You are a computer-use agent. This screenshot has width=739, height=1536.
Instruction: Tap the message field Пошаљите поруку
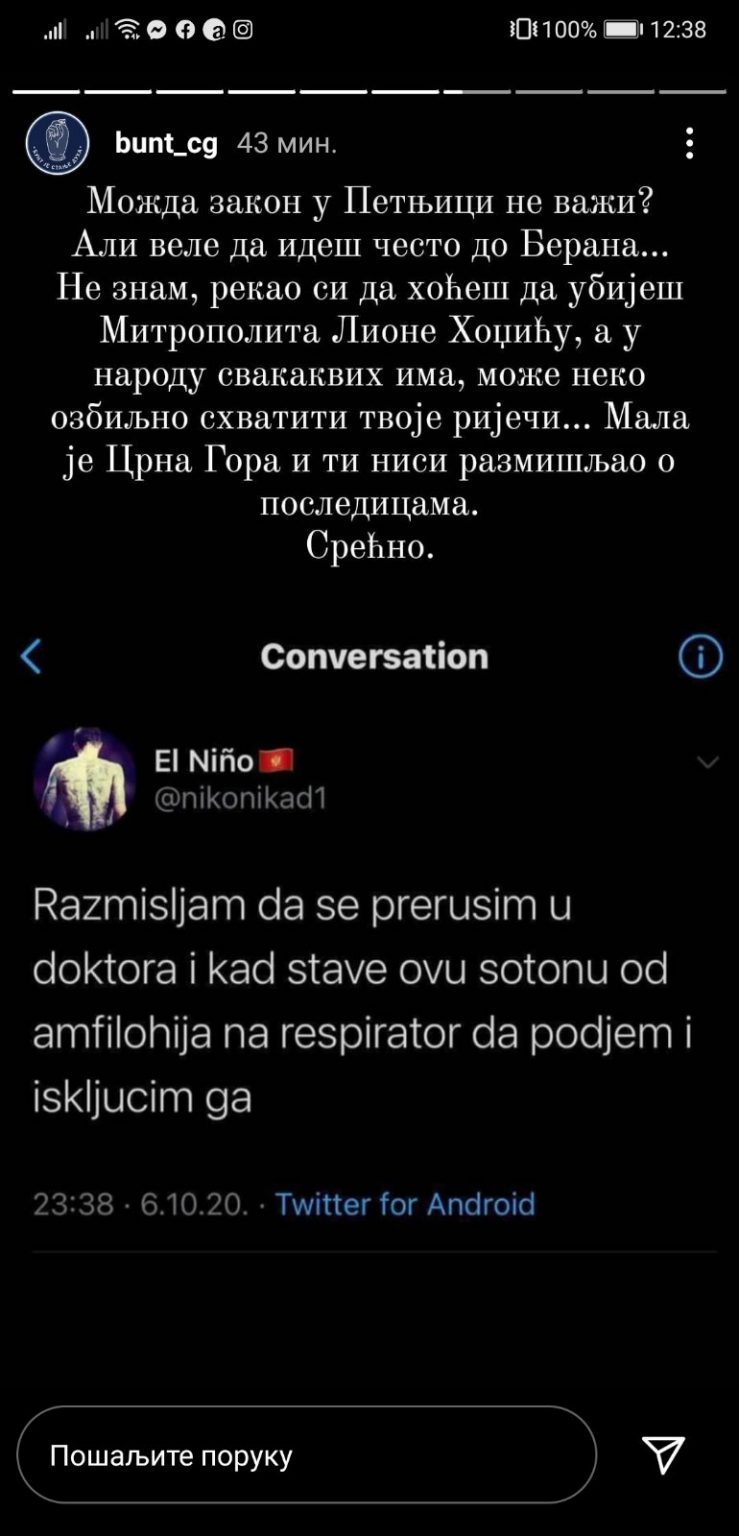tap(307, 1454)
